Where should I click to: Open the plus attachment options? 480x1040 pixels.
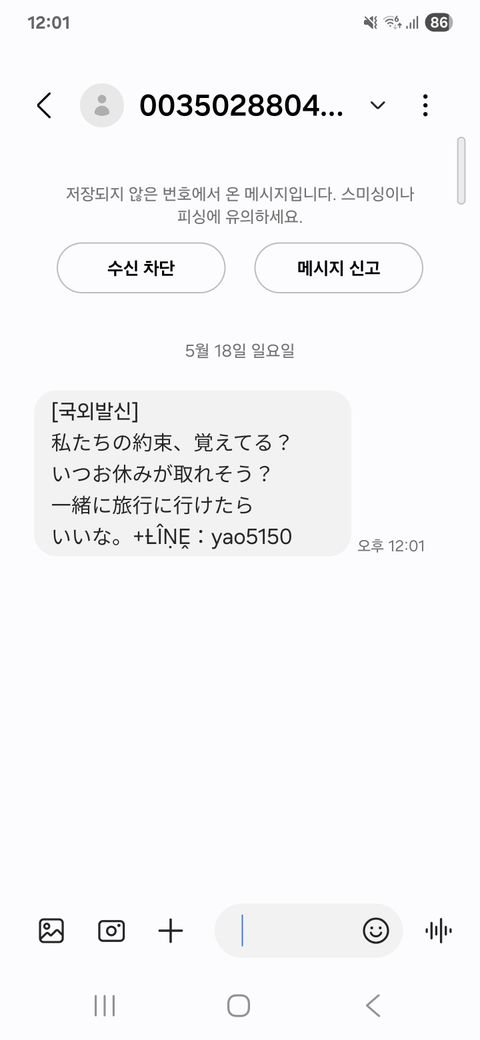(170, 931)
